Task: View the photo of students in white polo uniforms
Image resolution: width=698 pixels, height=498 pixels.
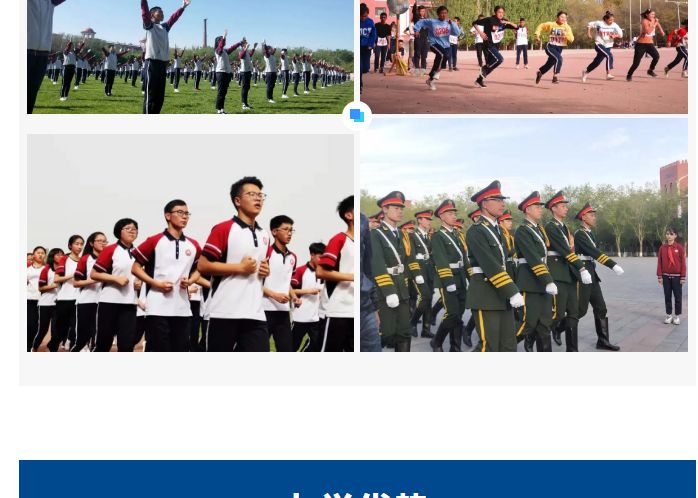Action: (190, 243)
